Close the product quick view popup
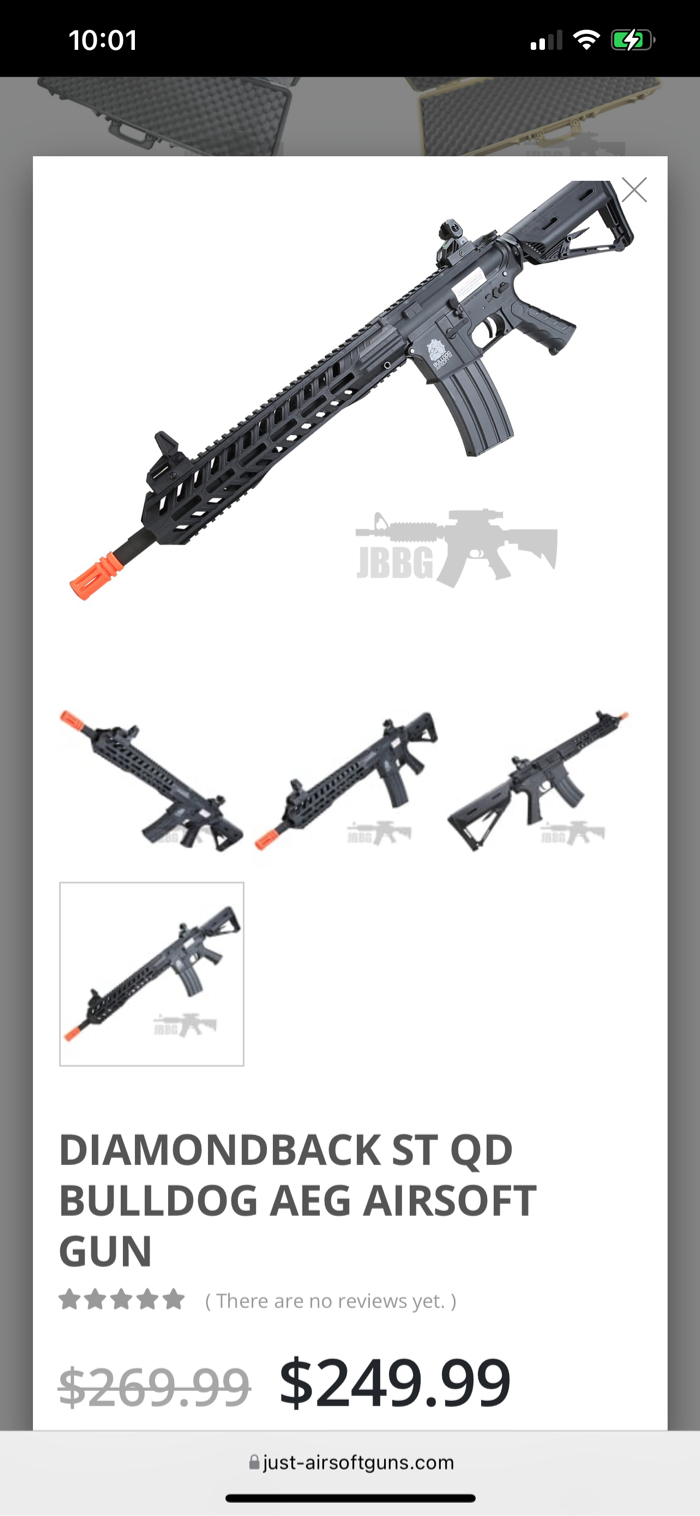 (634, 190)
